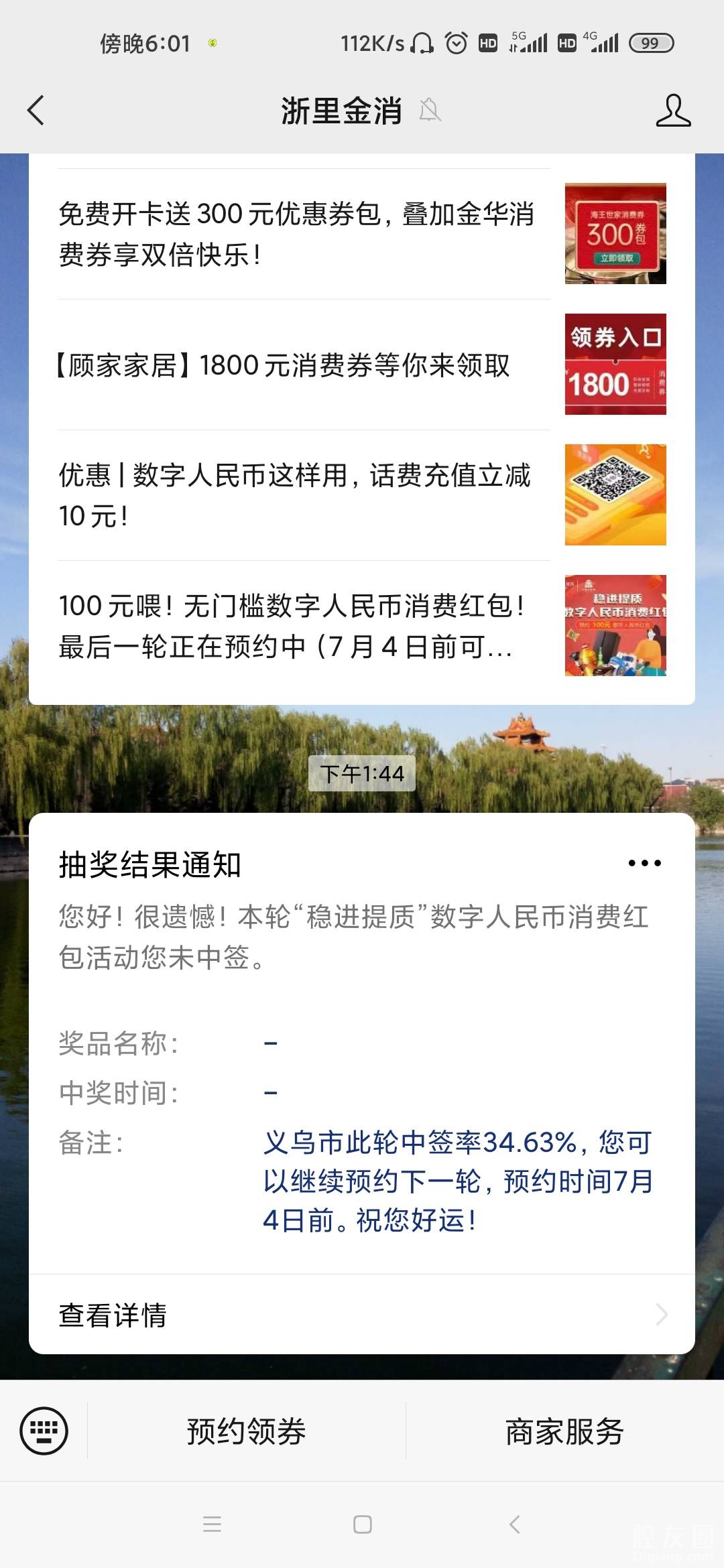Tap 查看详情 to view lottery details
Image resolution: width=724 pixels, height=1568 pixels.
point(362,1315)
